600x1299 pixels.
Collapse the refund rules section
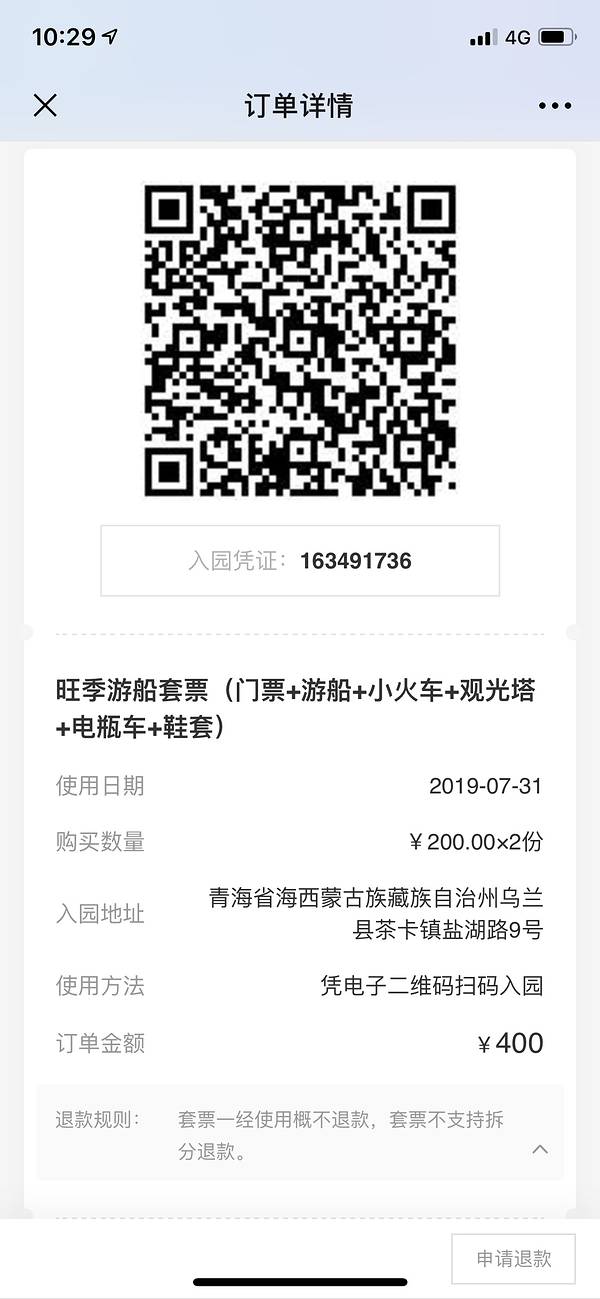click(540, 1149)
